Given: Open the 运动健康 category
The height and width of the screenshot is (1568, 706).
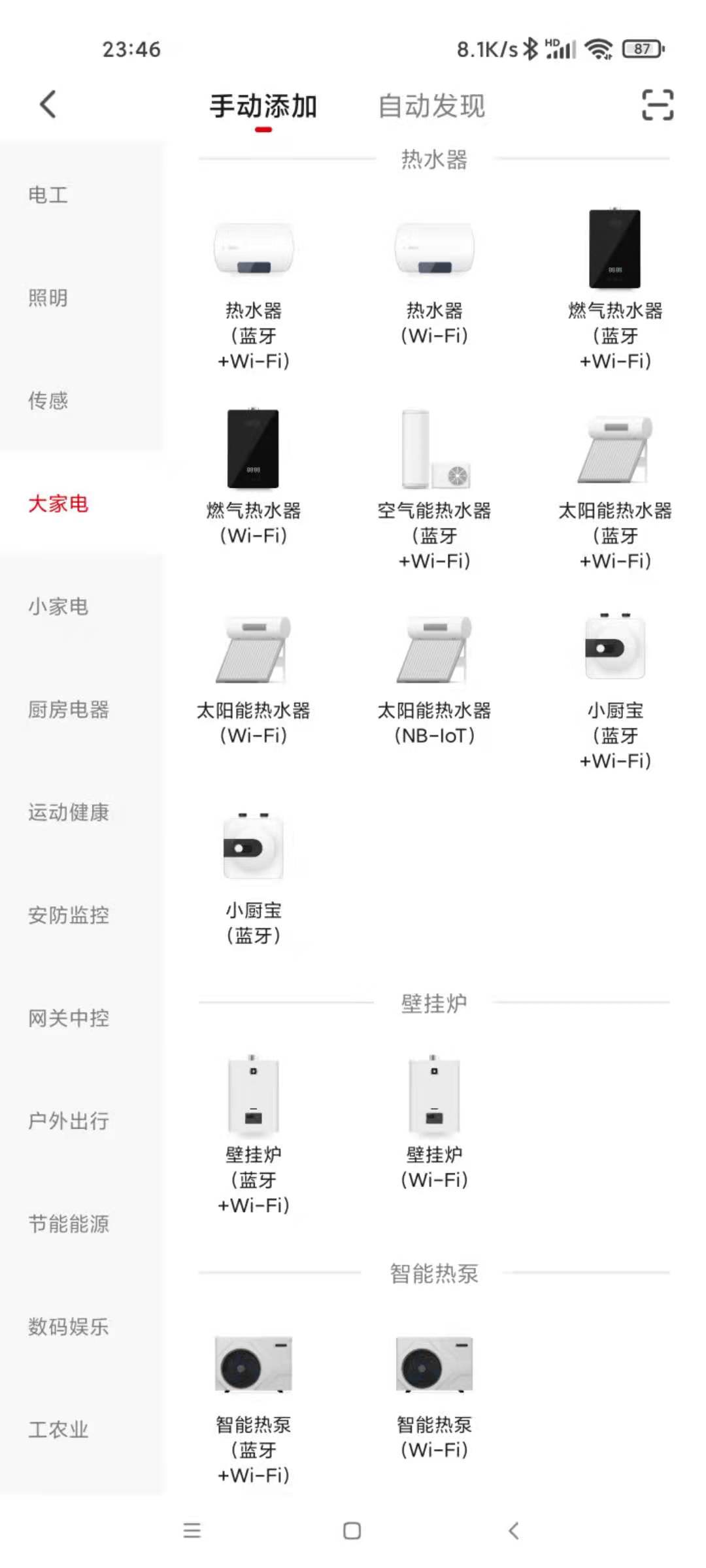Looking at the screenshot, I should [69, 812].
